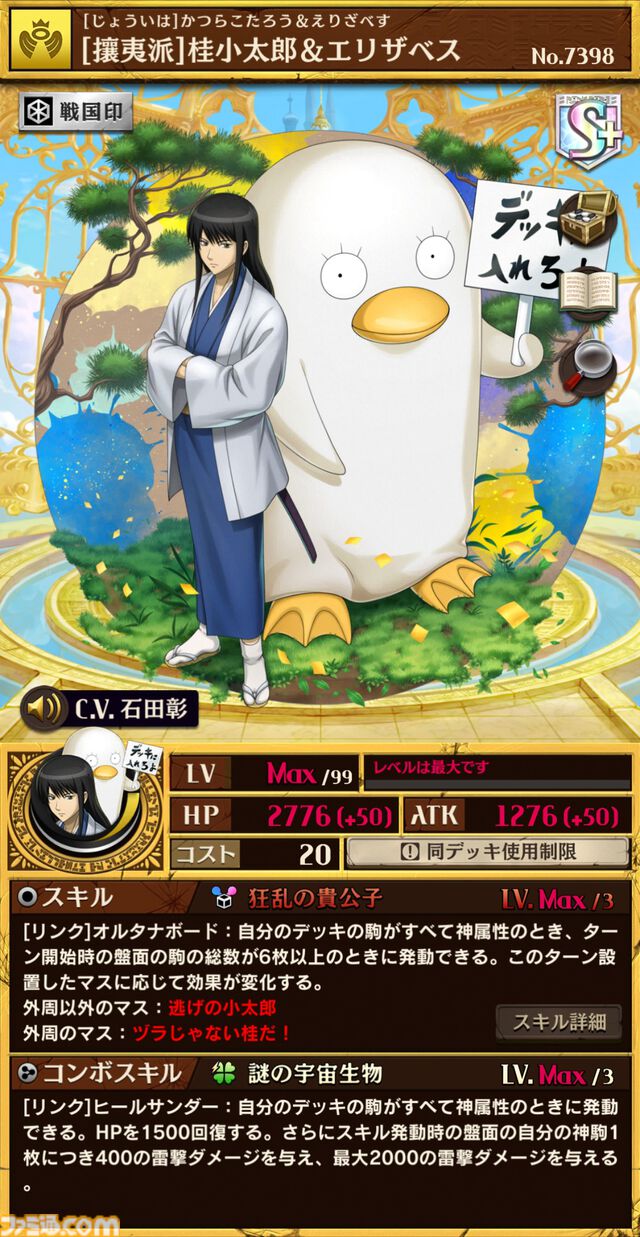Viewport: 640px width, 1237px height.
Task: Tap the magnifying glass to enlarge artwork
Action: (x=587, y=362)
